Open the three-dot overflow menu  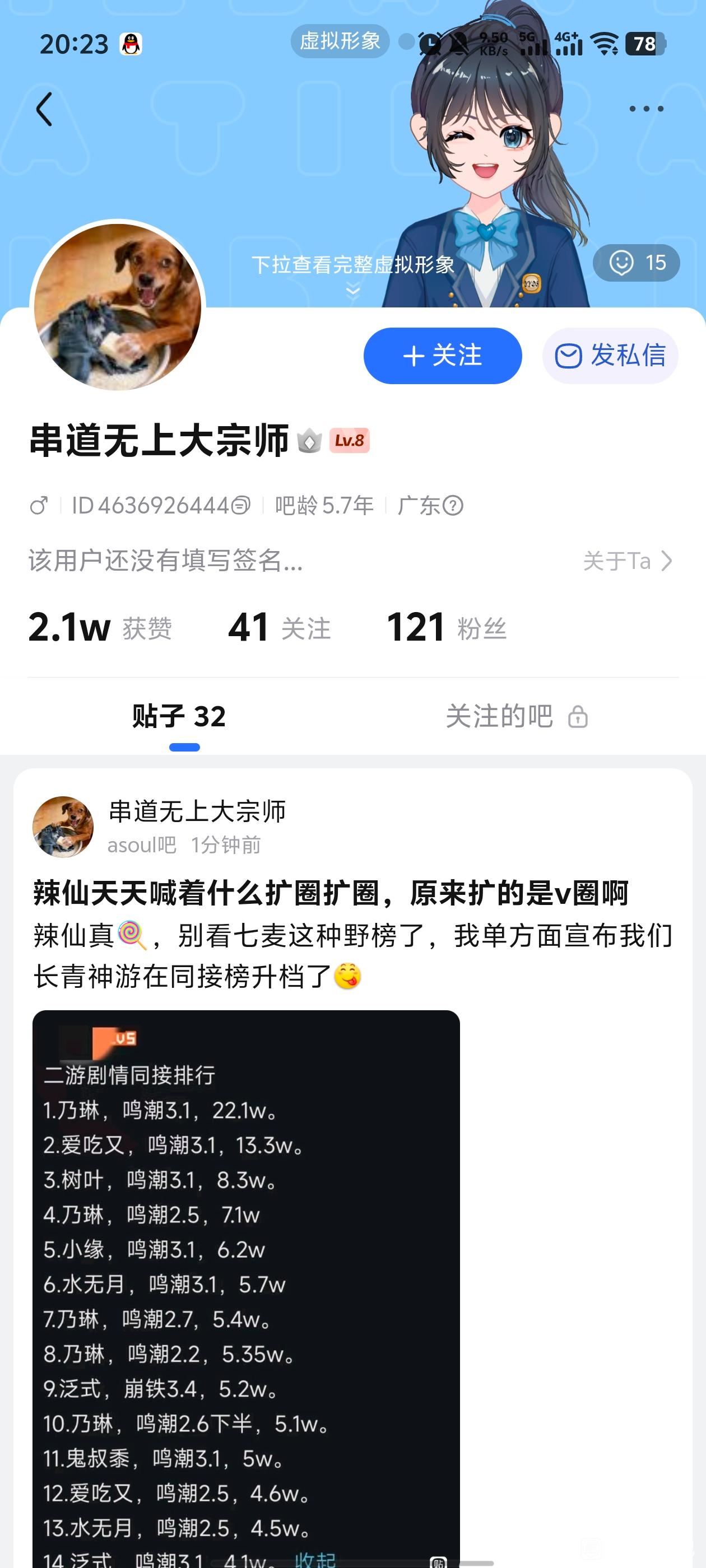[645, 109]
